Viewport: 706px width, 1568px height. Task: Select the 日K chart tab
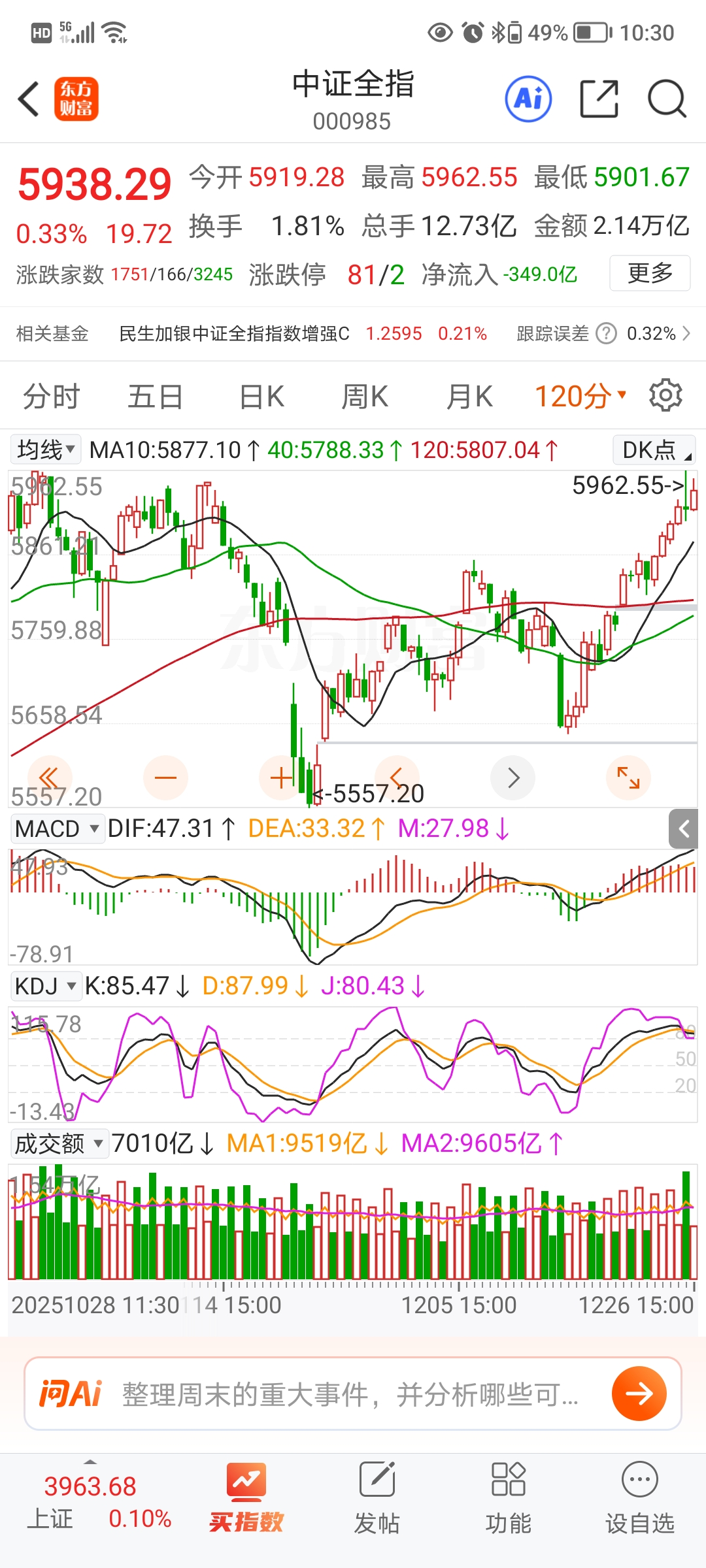[x=261, y=397]
